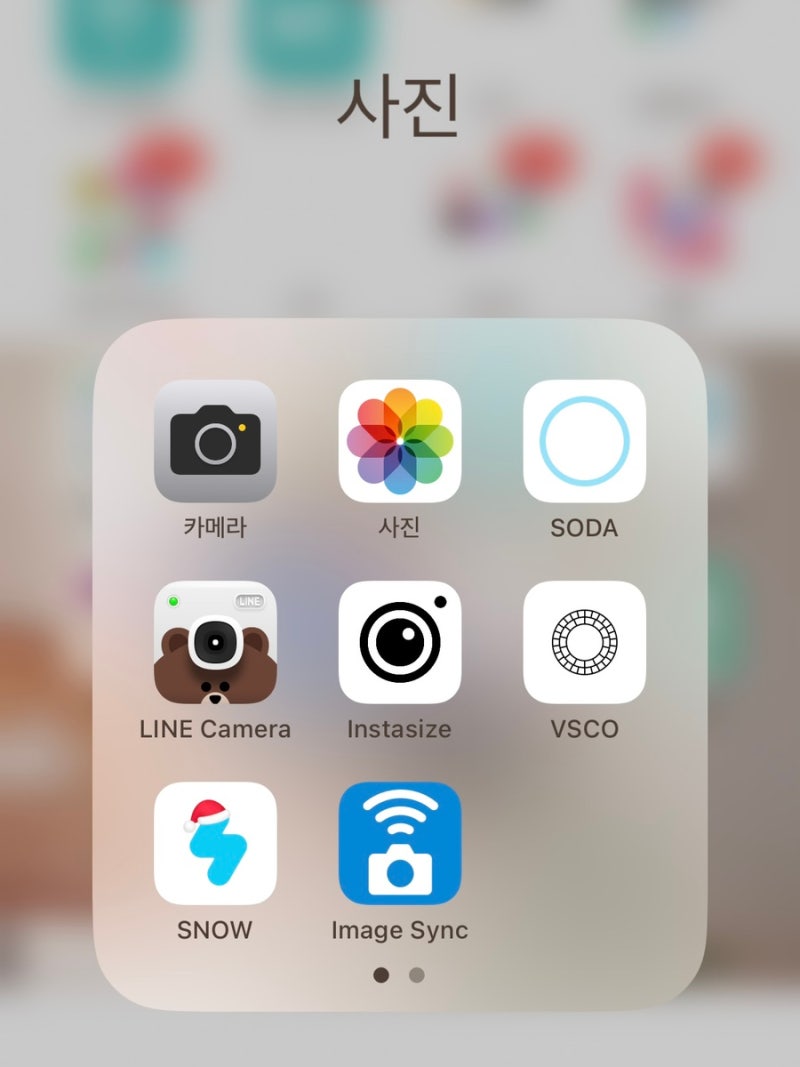Tap the dashed-circle VSCO icon
This screenshot has height=1067, width=800.
tap(585, 642)
